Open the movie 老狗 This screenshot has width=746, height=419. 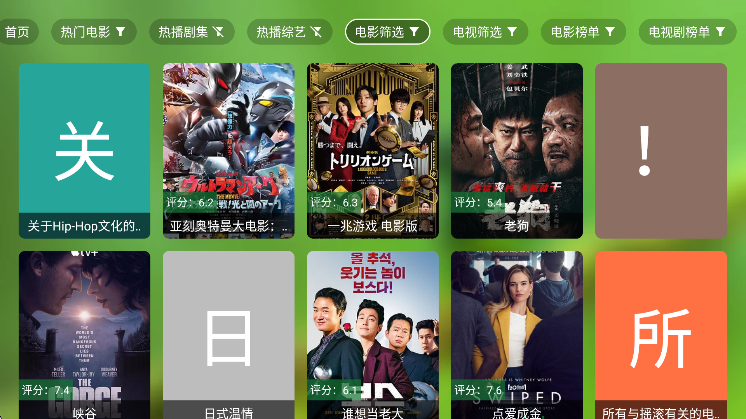click(516, 150)
